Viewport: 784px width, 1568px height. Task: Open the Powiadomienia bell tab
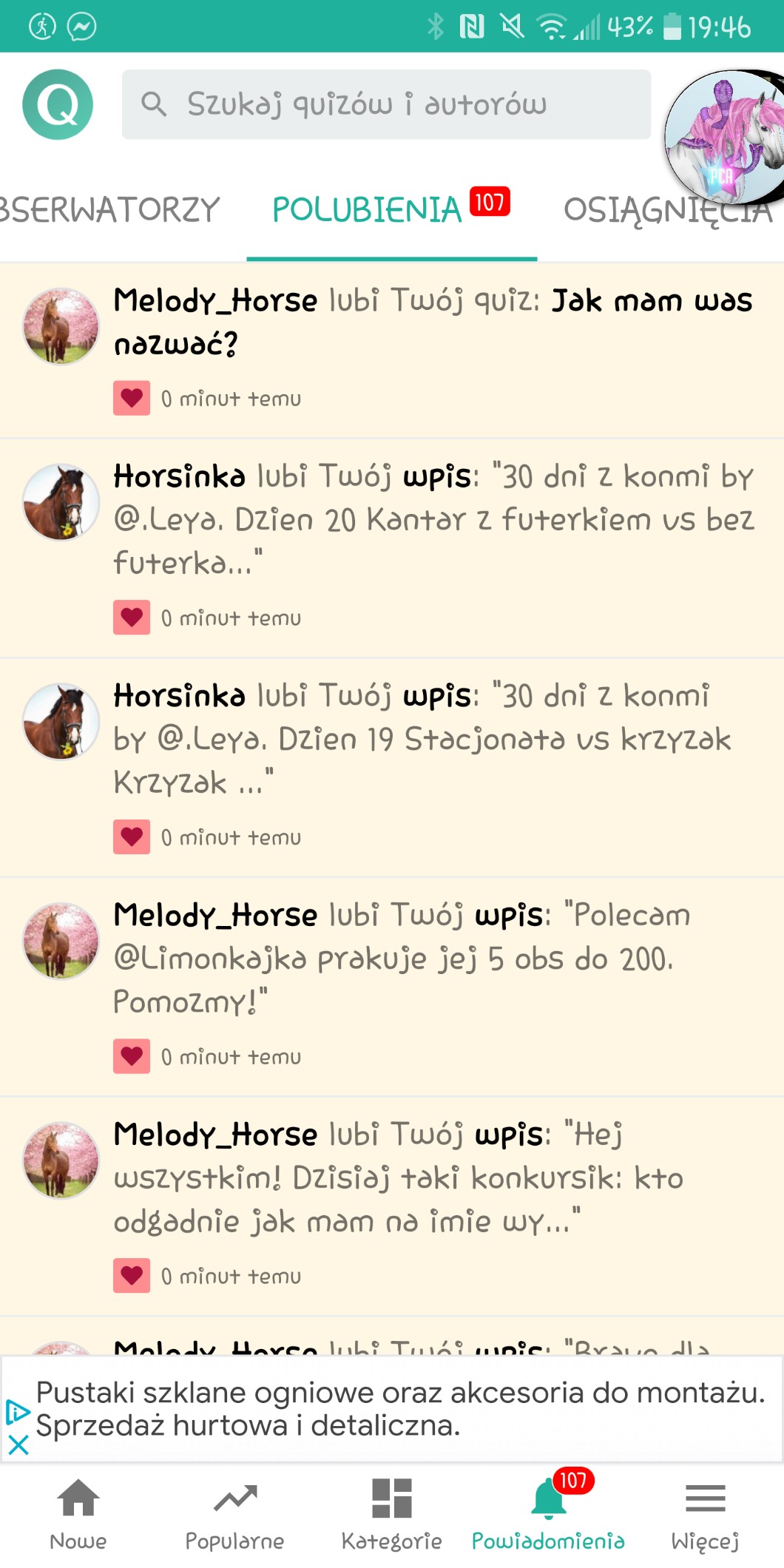(x=548, y=1513)
